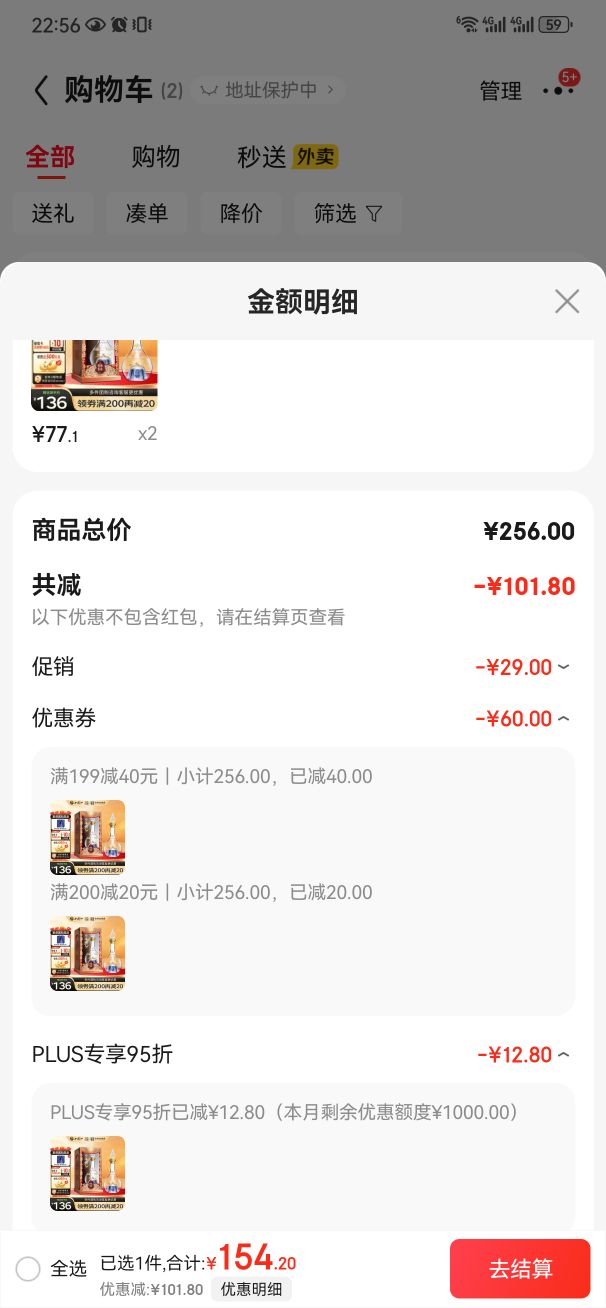
Task: Toggle the 全选 select-all checkbox
Action: [x=28, y=1269]
